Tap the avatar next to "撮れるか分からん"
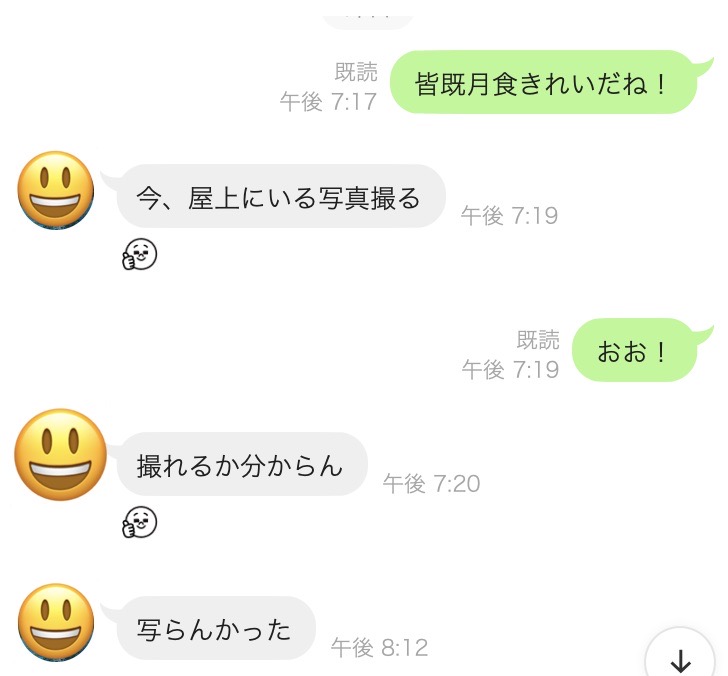Screen dimensions: 728x676 [59, 455]
